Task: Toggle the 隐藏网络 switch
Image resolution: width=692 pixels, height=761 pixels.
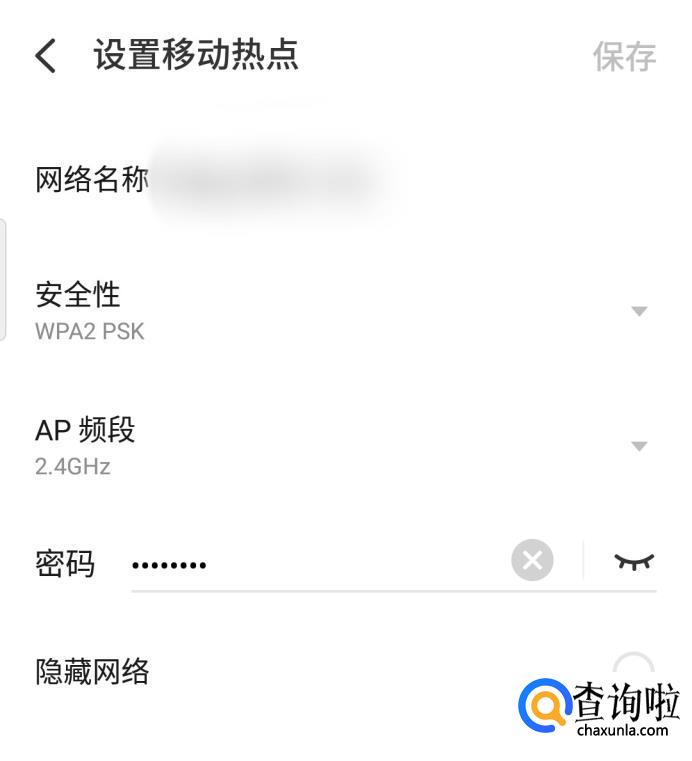Action: click(x=633, y=670)
